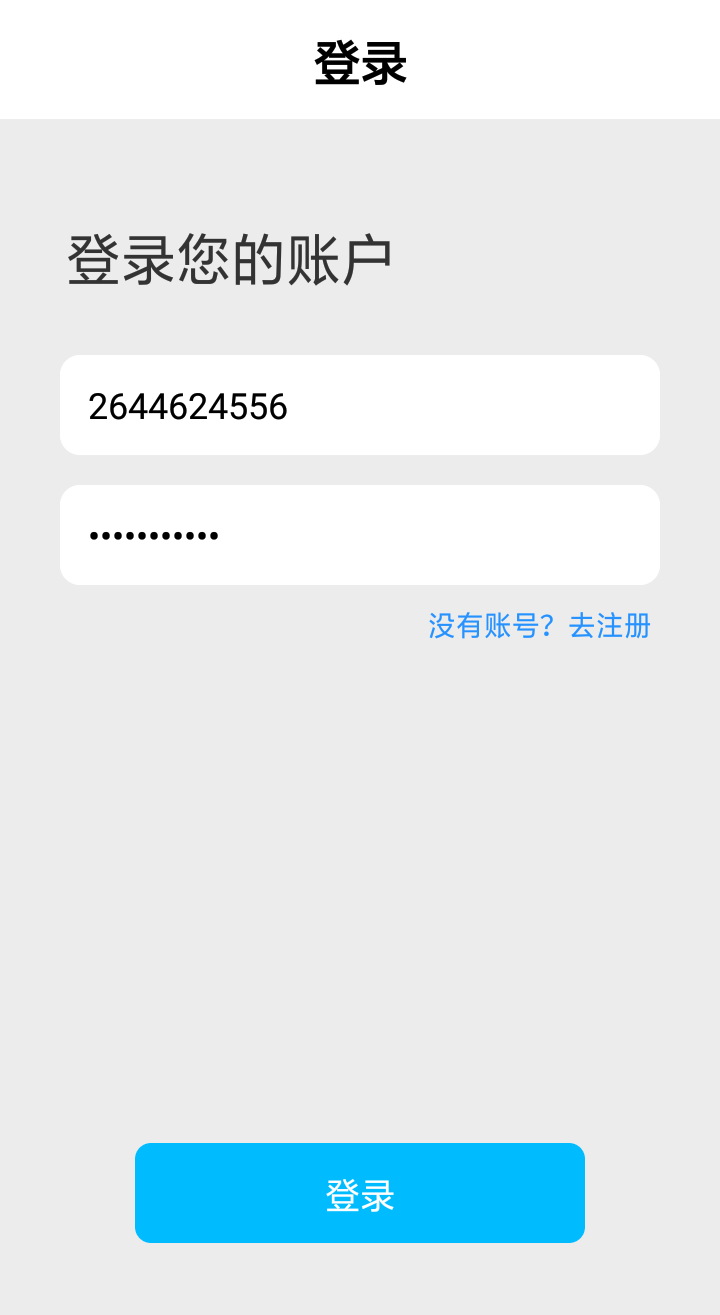Select the 登录您的账户 heading

[x=228, y=255]
